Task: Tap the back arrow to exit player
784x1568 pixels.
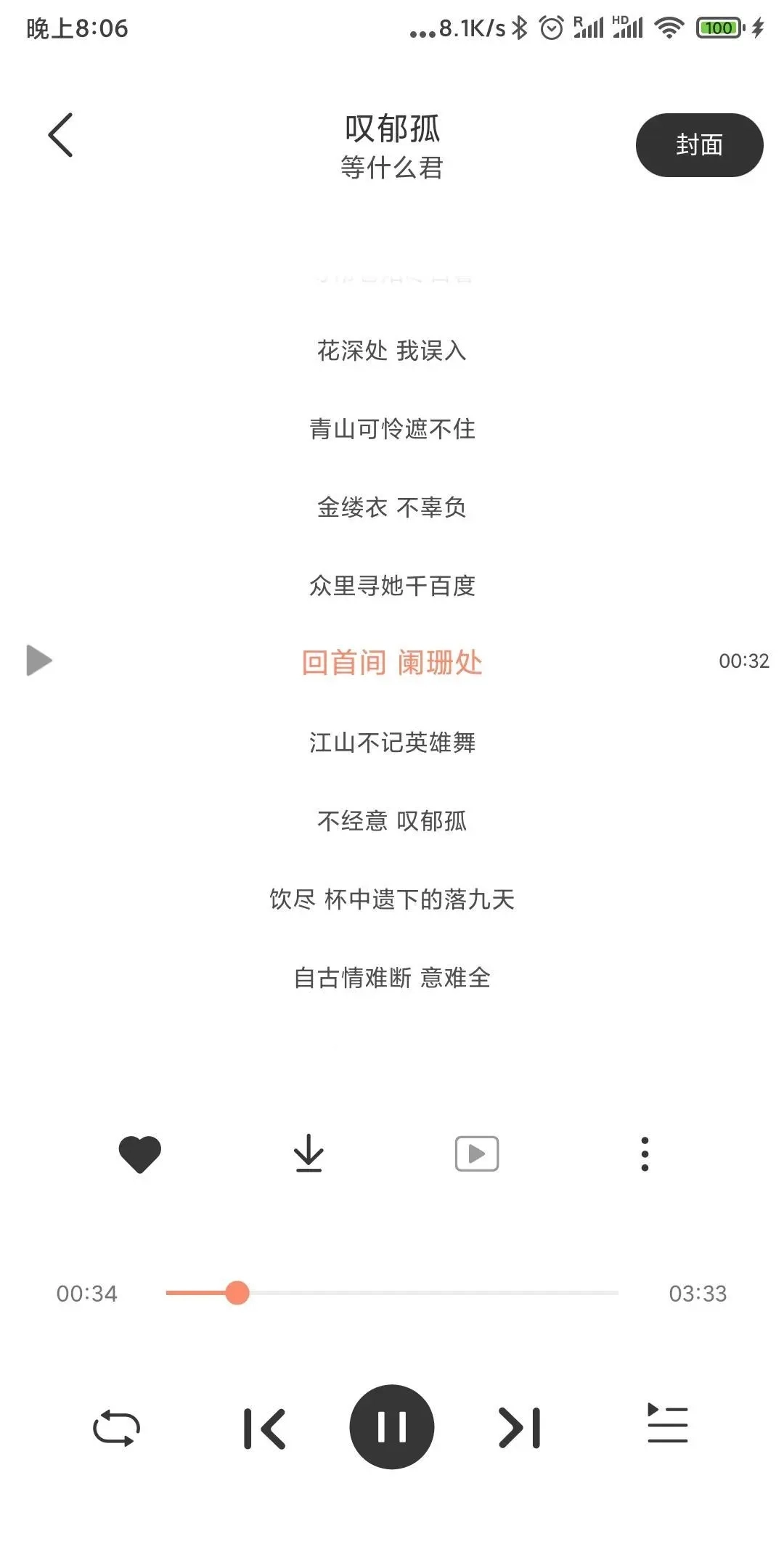Action: [60, 134]
